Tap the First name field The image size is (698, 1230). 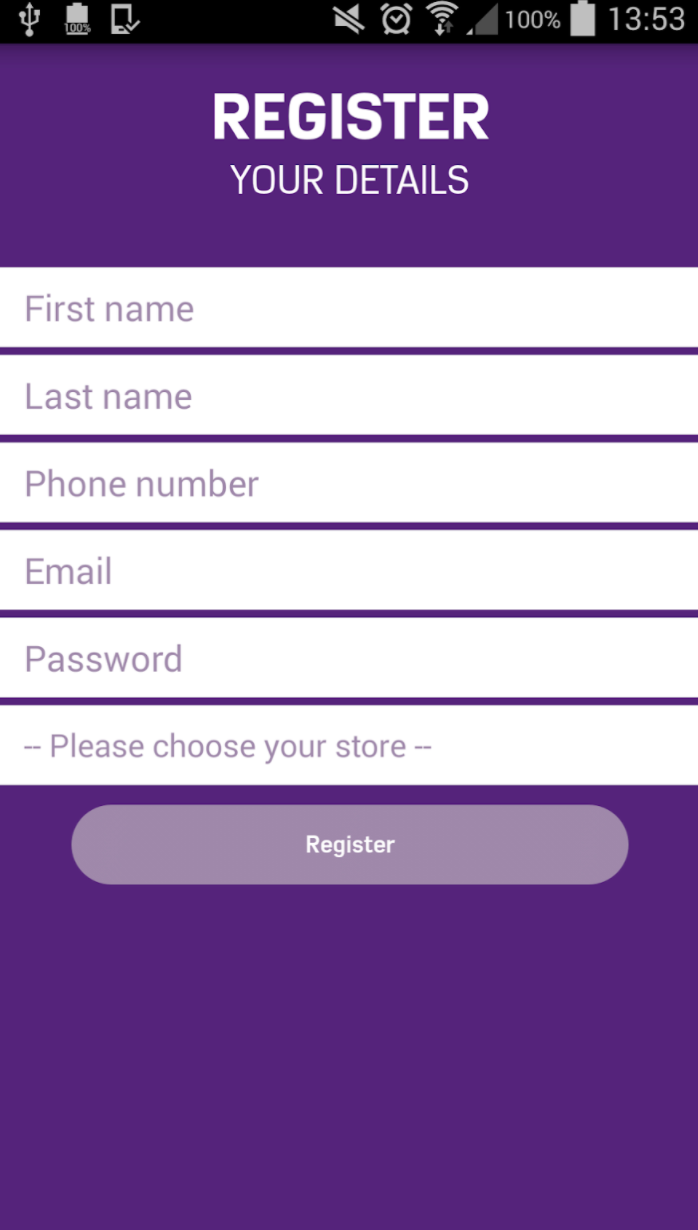click(349, 308)
